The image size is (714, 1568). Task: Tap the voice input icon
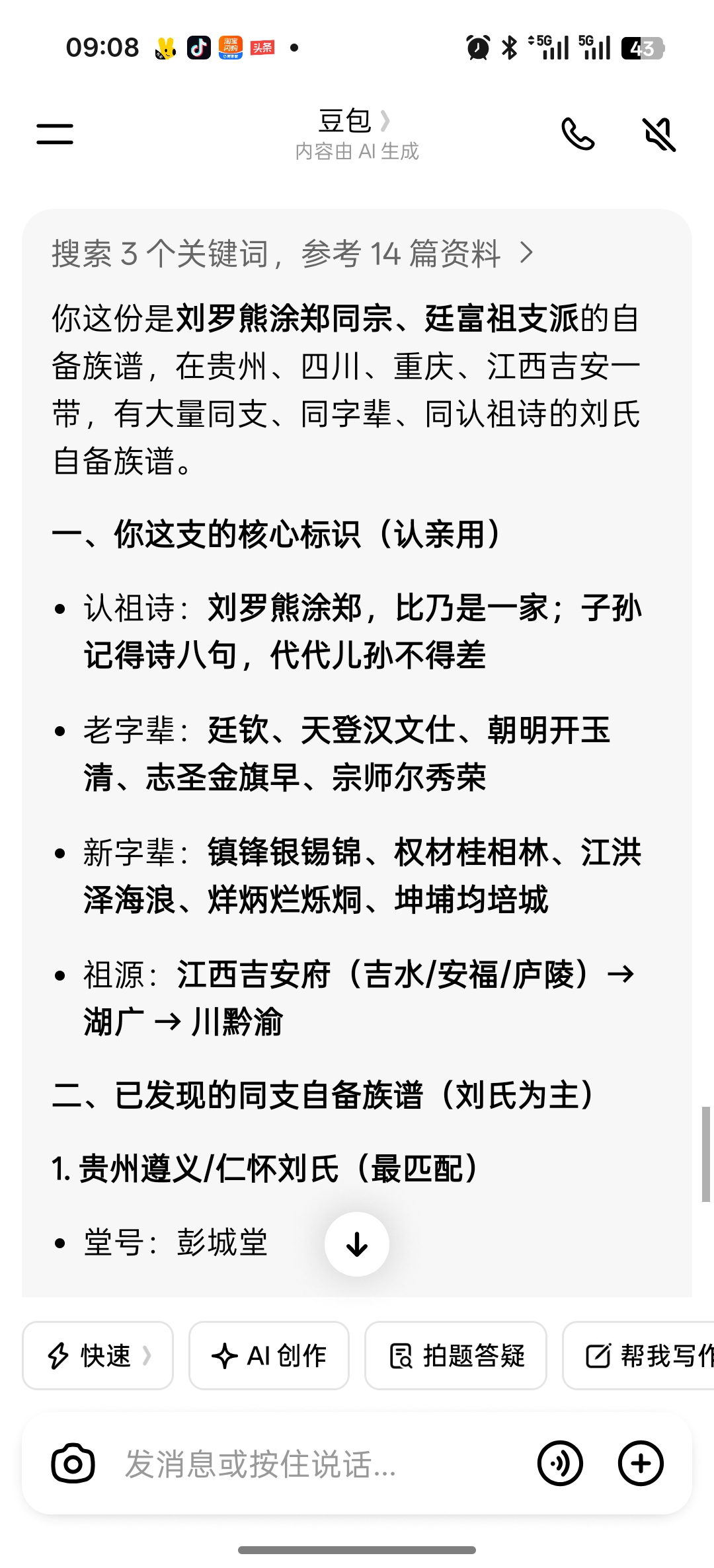click(560, 1464)
